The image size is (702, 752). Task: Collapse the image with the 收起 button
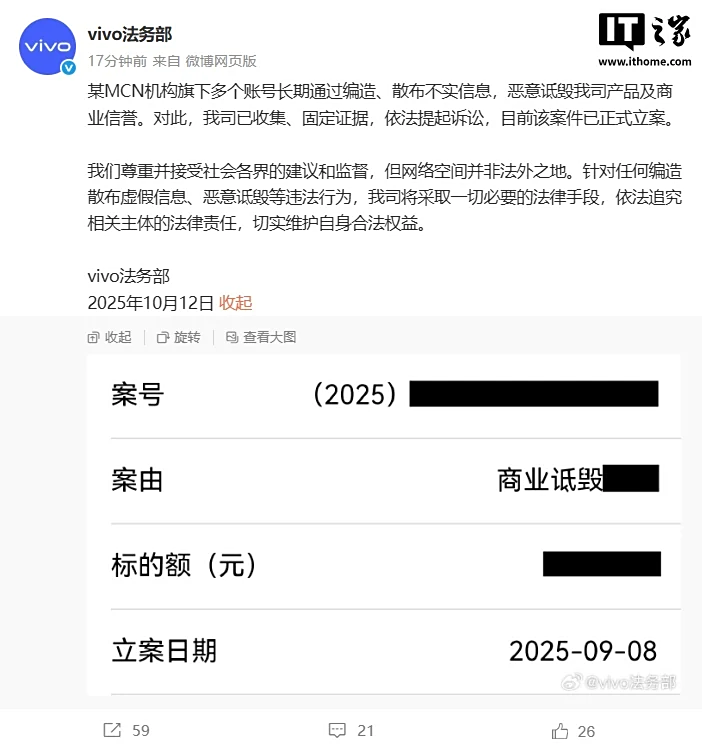point(109,337)
